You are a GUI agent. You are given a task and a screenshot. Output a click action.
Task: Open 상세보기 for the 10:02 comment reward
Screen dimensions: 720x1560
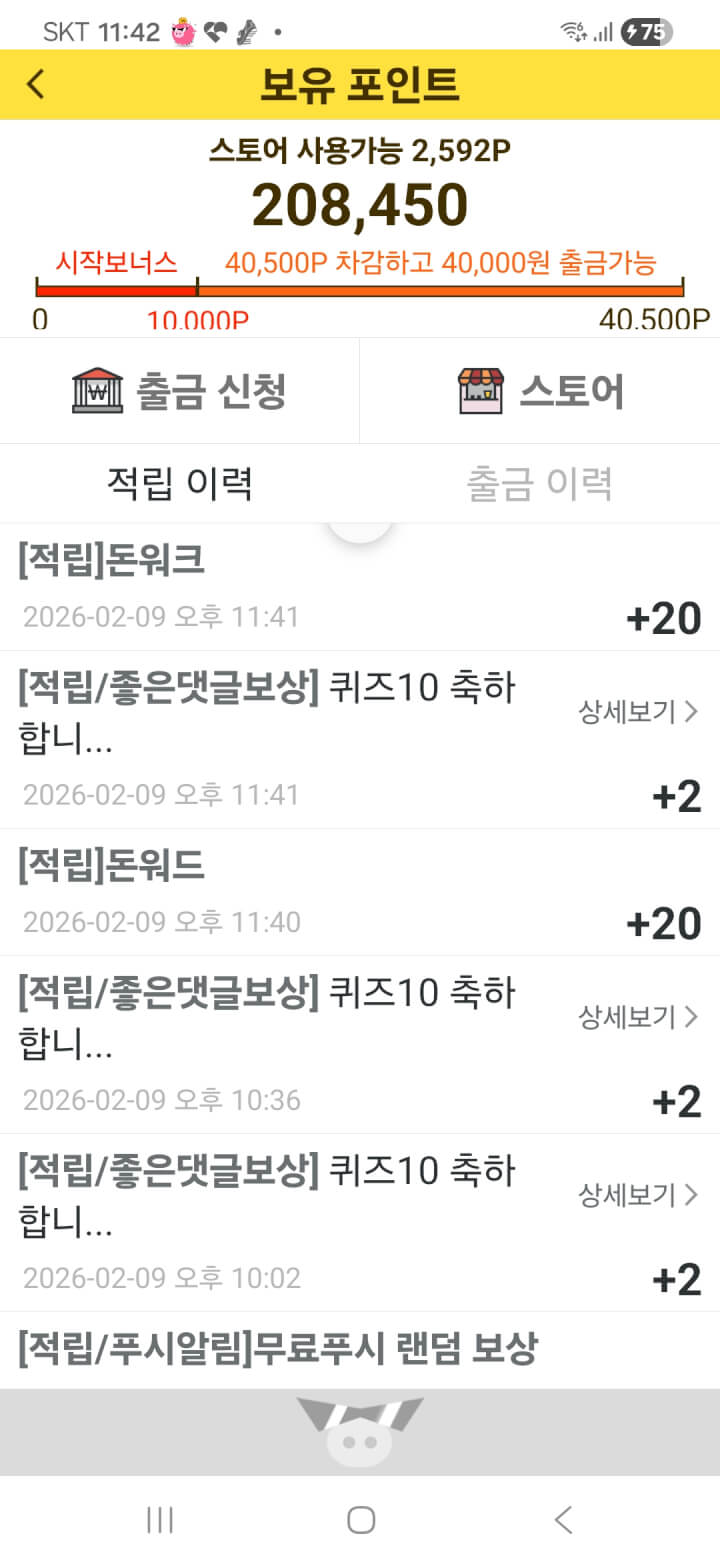[638, 1194]
